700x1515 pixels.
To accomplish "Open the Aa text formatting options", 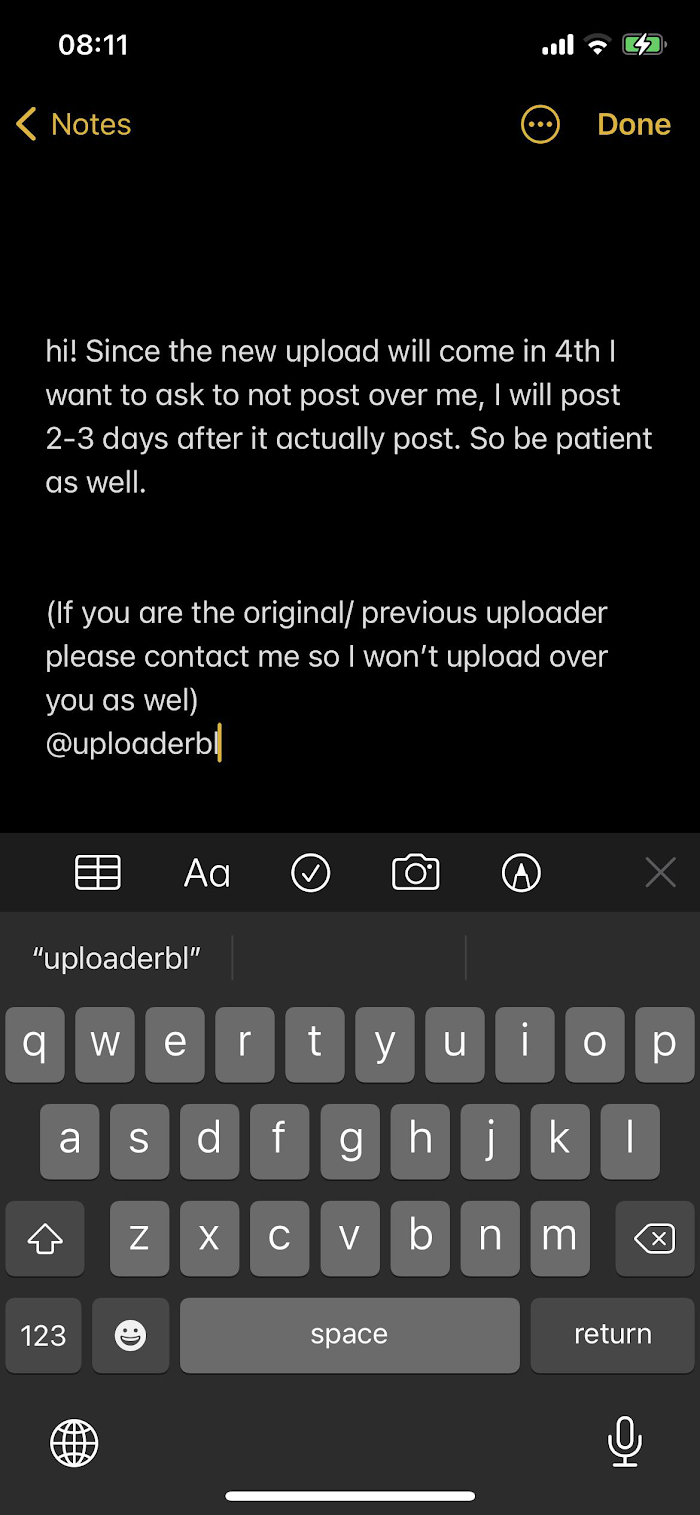I will tap(207, 873).
